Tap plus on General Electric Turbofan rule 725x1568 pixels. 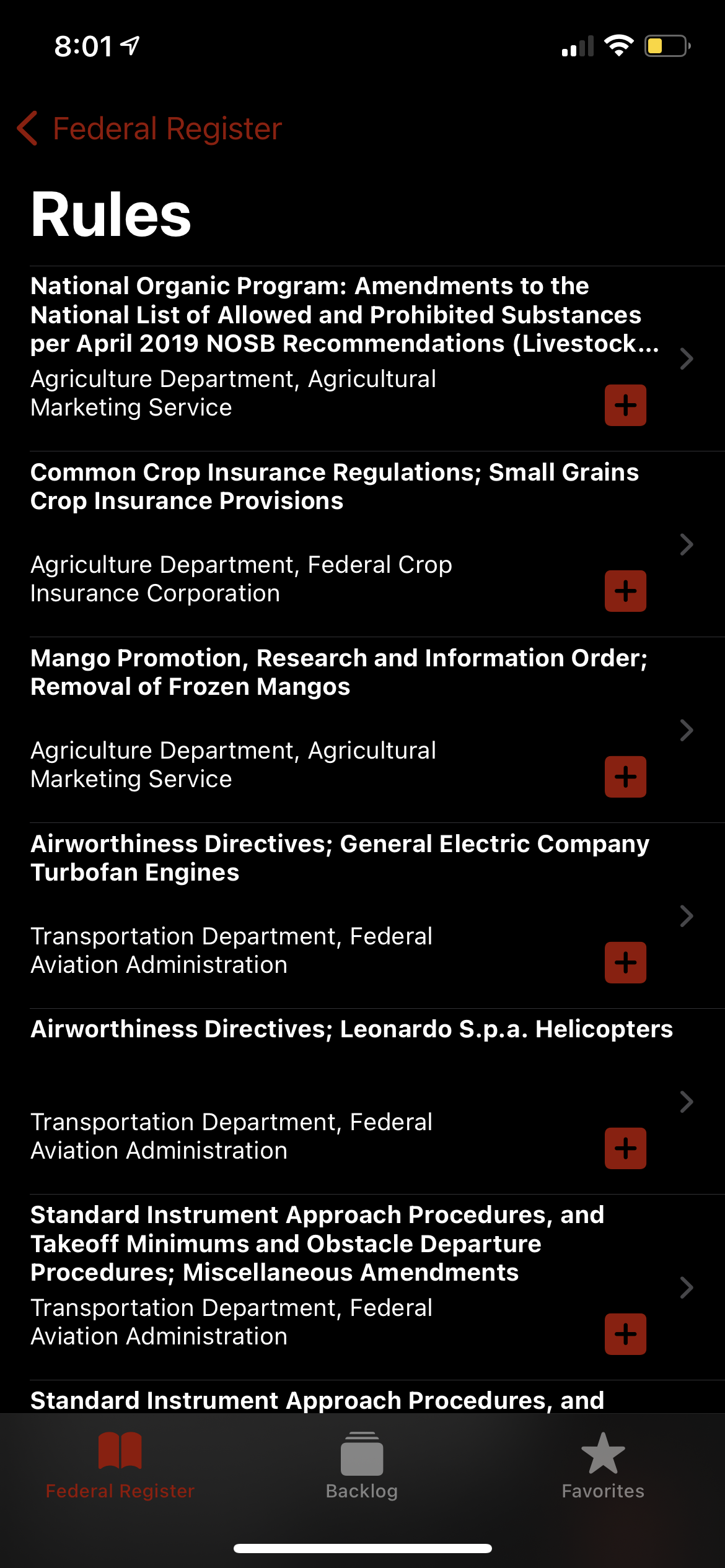[625, 962]
